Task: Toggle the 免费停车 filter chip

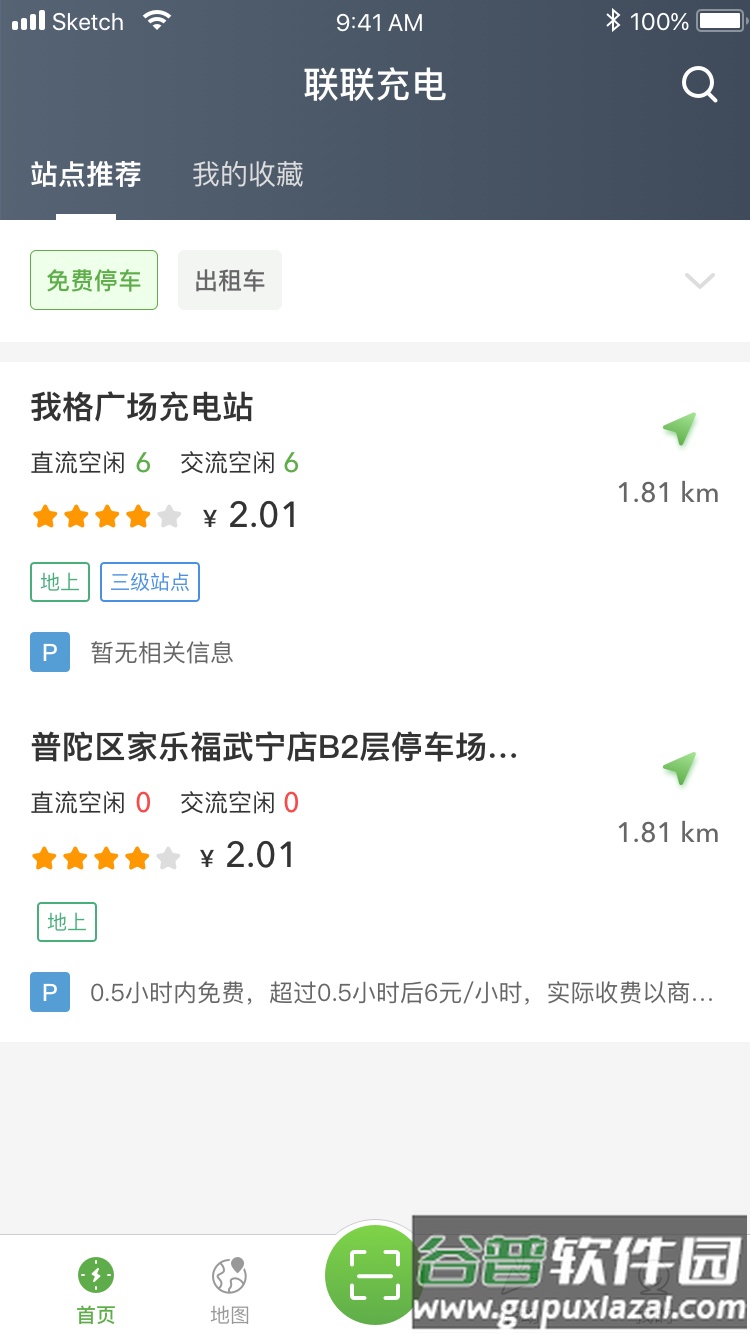Action: point(94,280)
